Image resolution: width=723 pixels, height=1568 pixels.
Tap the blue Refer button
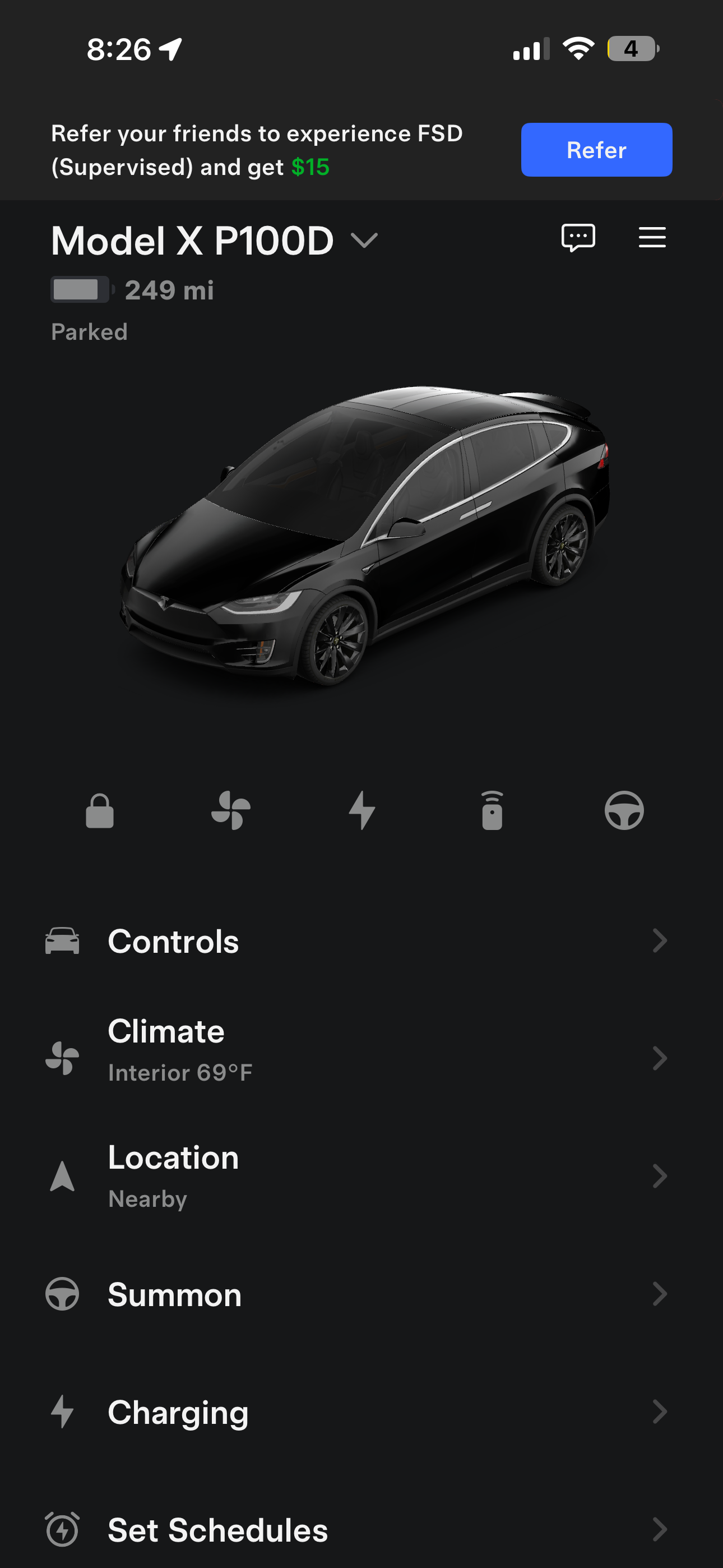click(x=596, y=150)
